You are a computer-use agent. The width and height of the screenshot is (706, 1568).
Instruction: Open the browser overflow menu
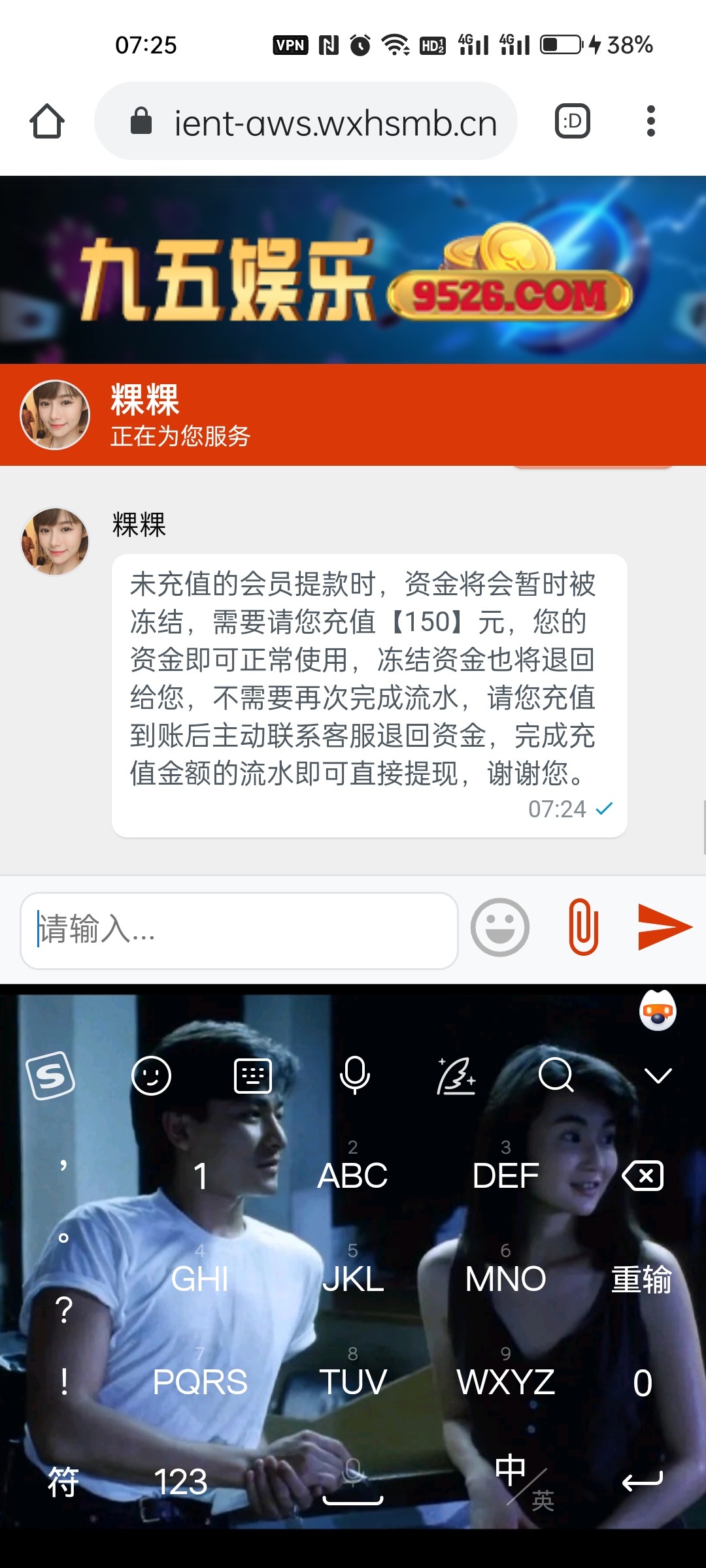[650, 122]
